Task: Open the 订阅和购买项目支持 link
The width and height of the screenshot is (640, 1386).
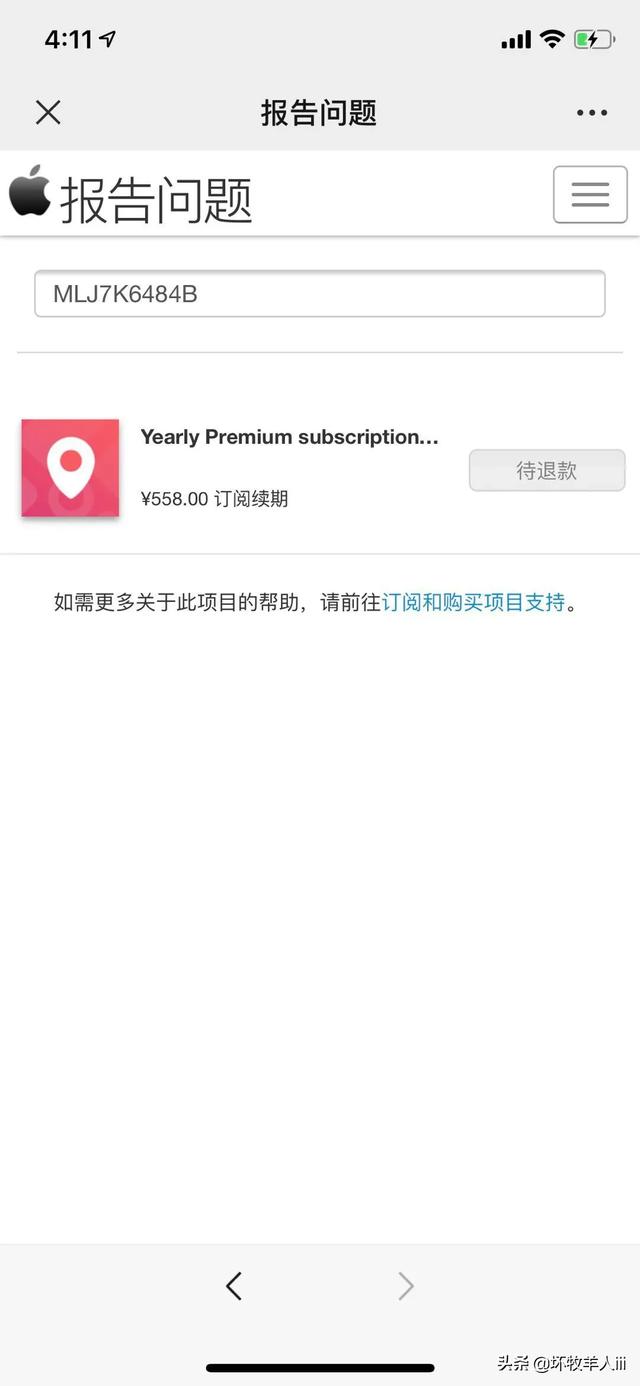Action: point(473,602)
